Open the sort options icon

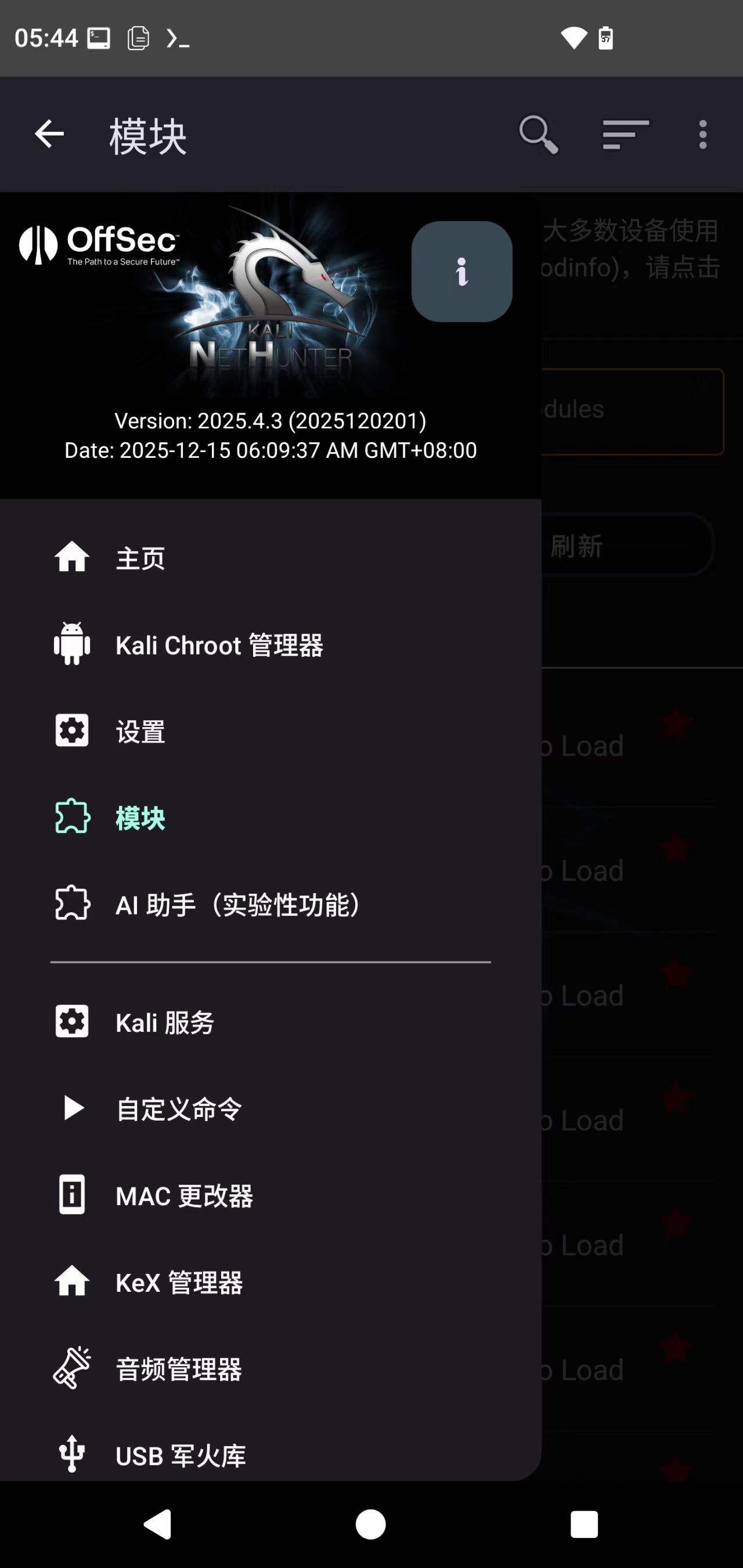[x=623, y=135]
